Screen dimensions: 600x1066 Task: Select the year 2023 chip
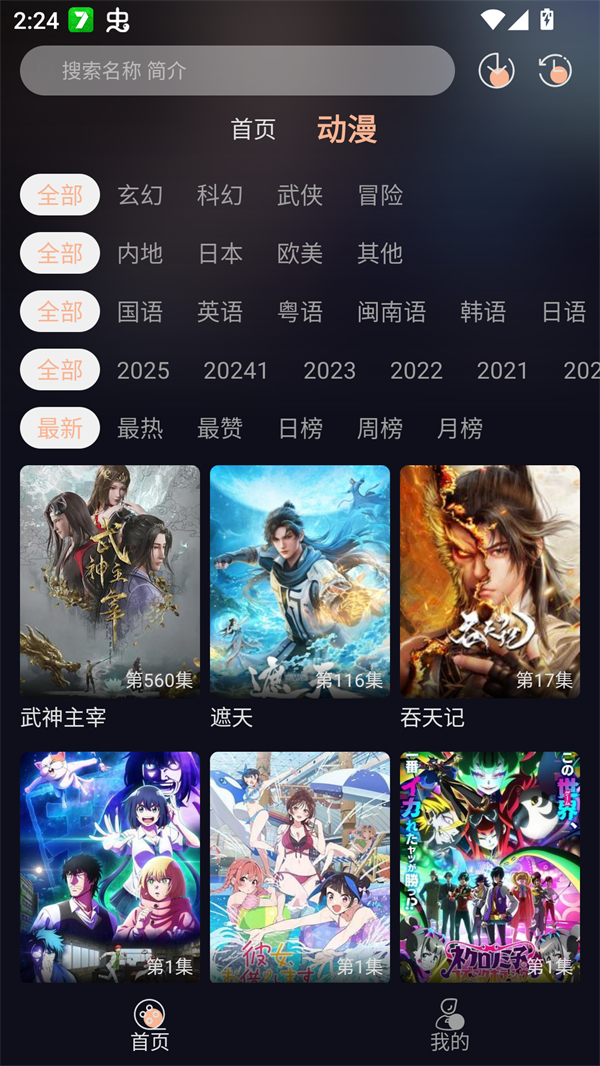click(329, 370)
